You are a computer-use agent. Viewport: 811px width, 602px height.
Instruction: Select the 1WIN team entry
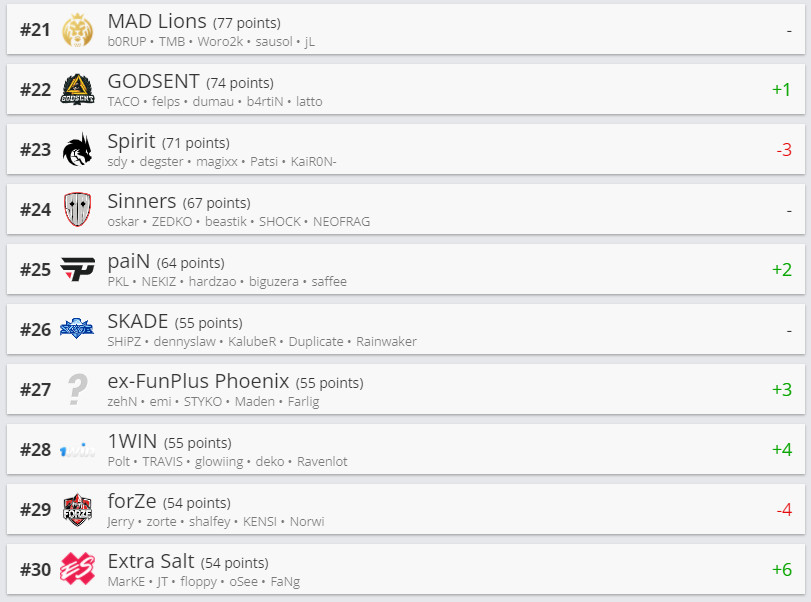(405, 450)
